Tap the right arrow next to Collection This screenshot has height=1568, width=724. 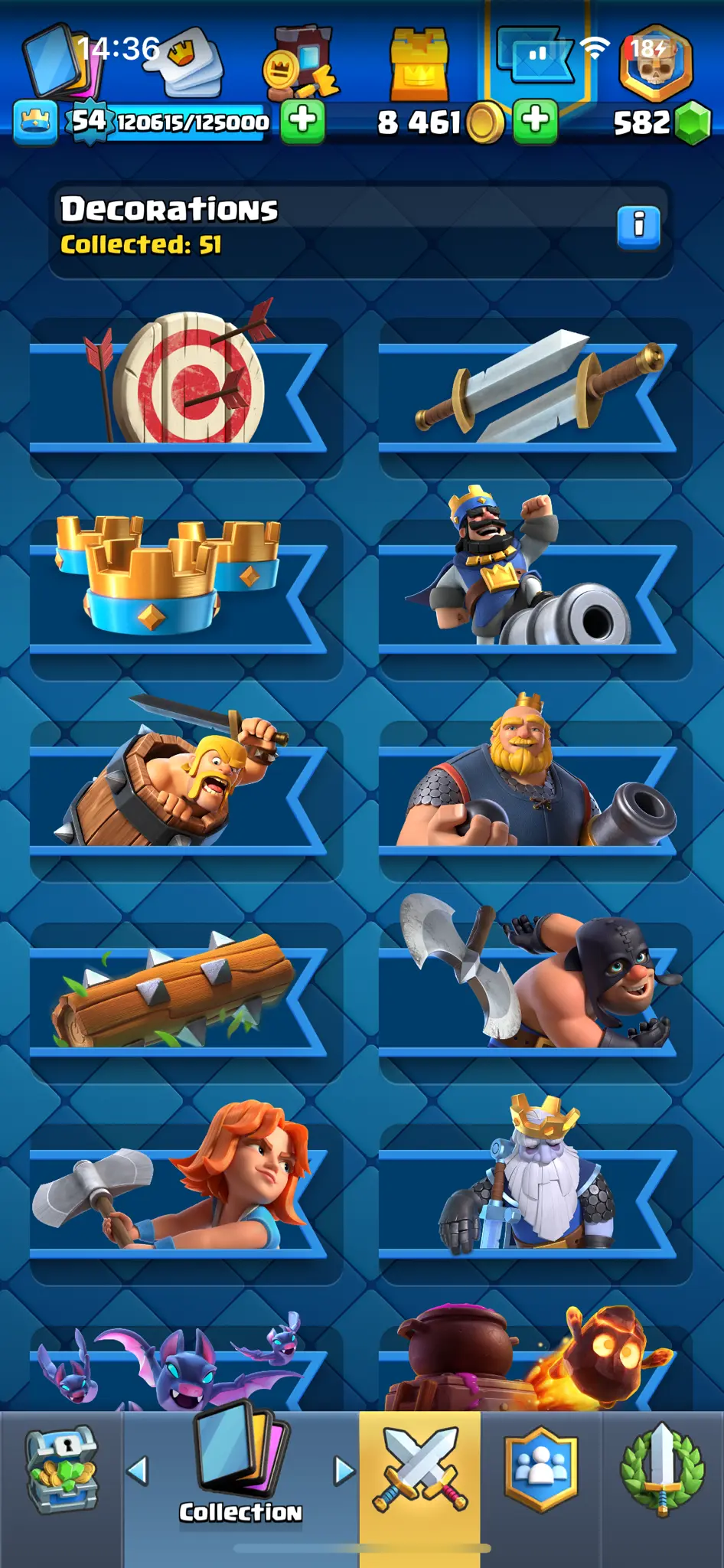point(344,1470)
